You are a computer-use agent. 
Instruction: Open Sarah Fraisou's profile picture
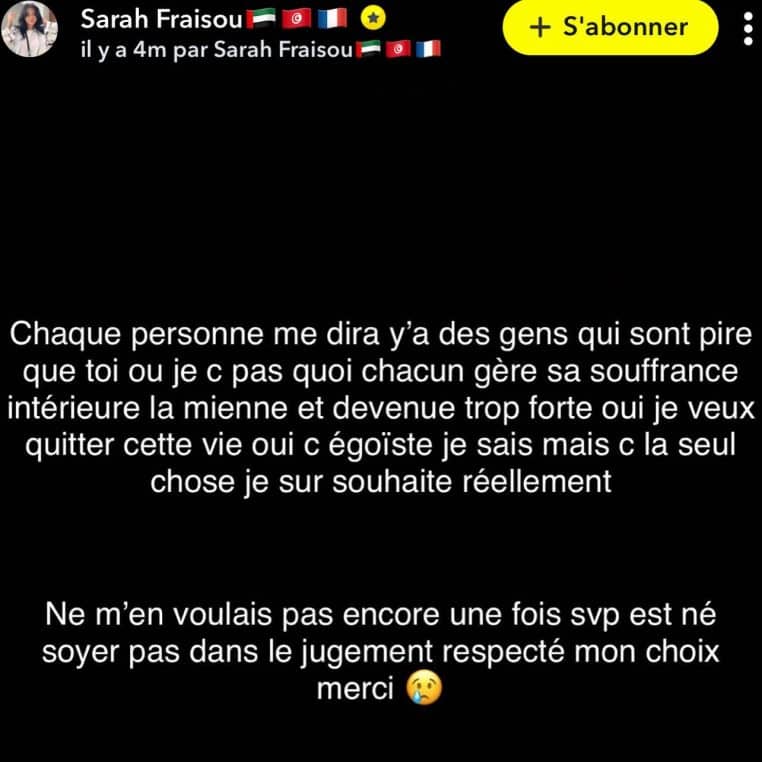pyautogui.click(x=29, y=29)
